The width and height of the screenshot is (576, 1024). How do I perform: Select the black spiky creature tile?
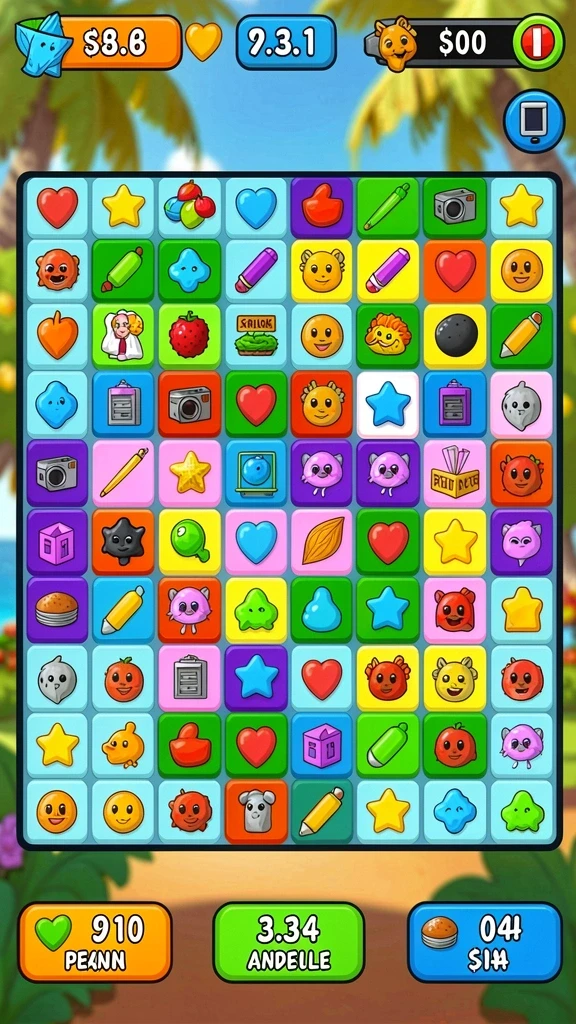tap(123, 541)
